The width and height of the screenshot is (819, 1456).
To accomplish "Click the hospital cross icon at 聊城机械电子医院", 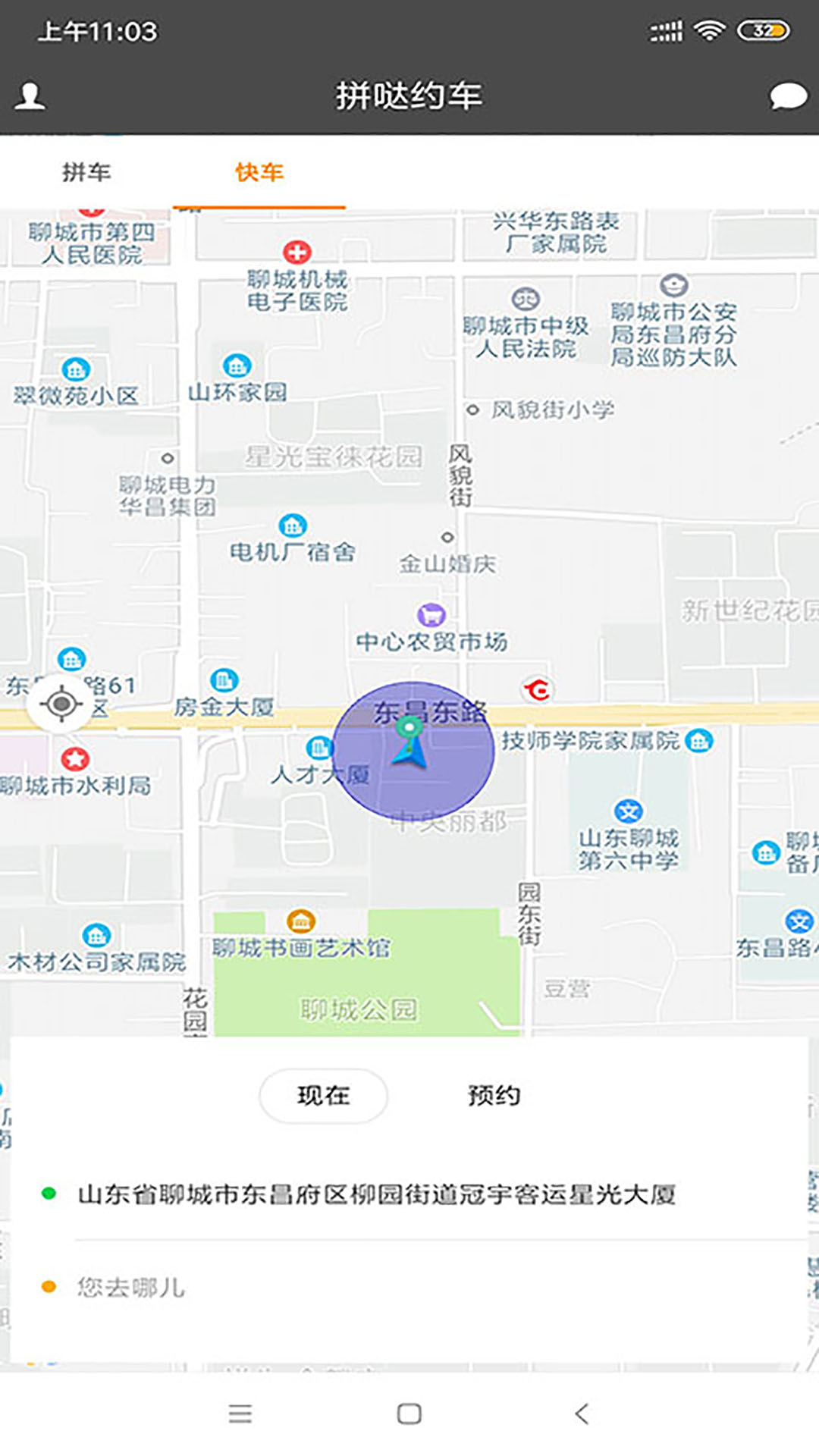I will point(297,250).
